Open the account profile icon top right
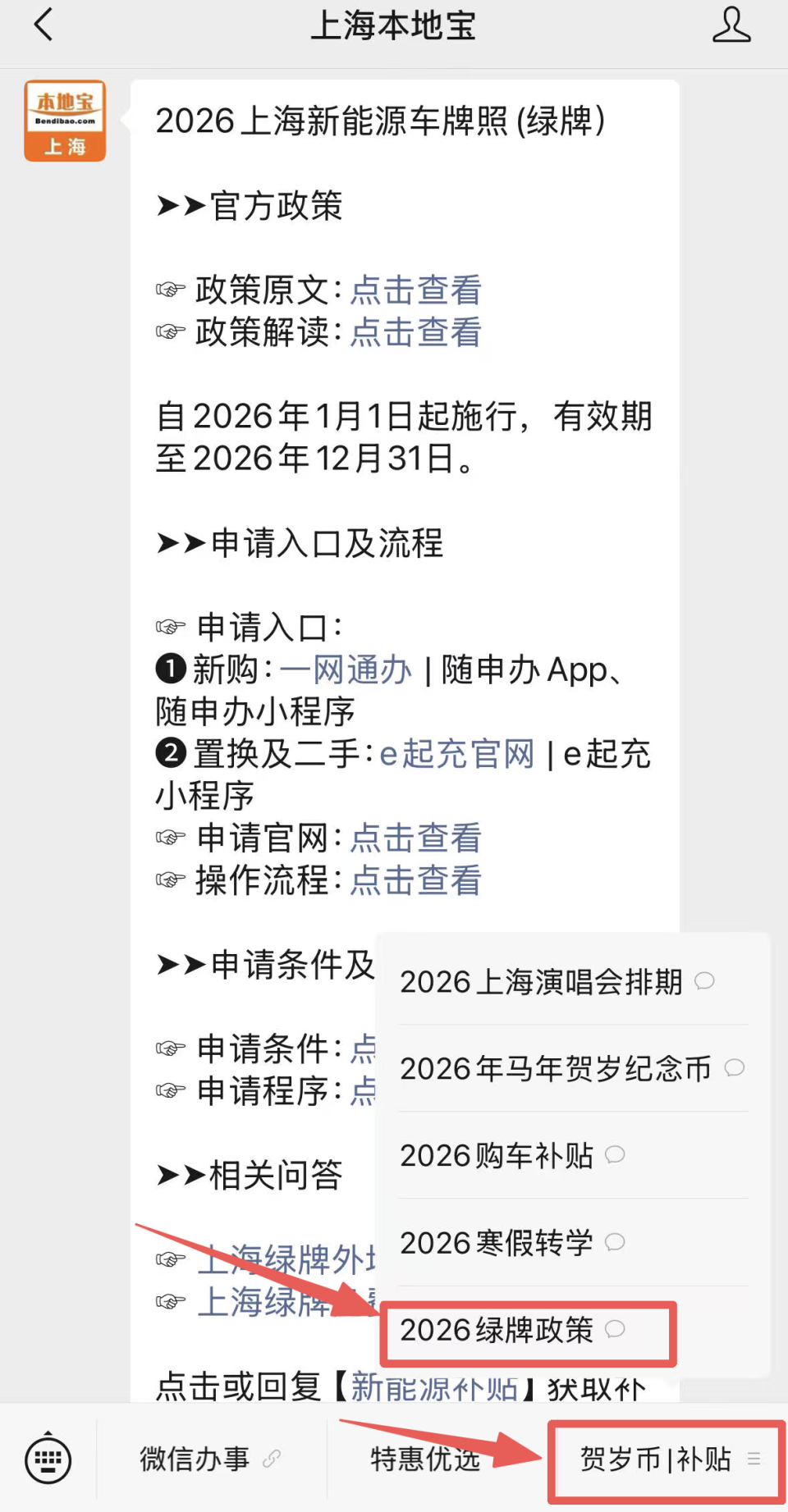Image resolution: width=788 pixels, height=1512 pixels. [x=731, y=25]
